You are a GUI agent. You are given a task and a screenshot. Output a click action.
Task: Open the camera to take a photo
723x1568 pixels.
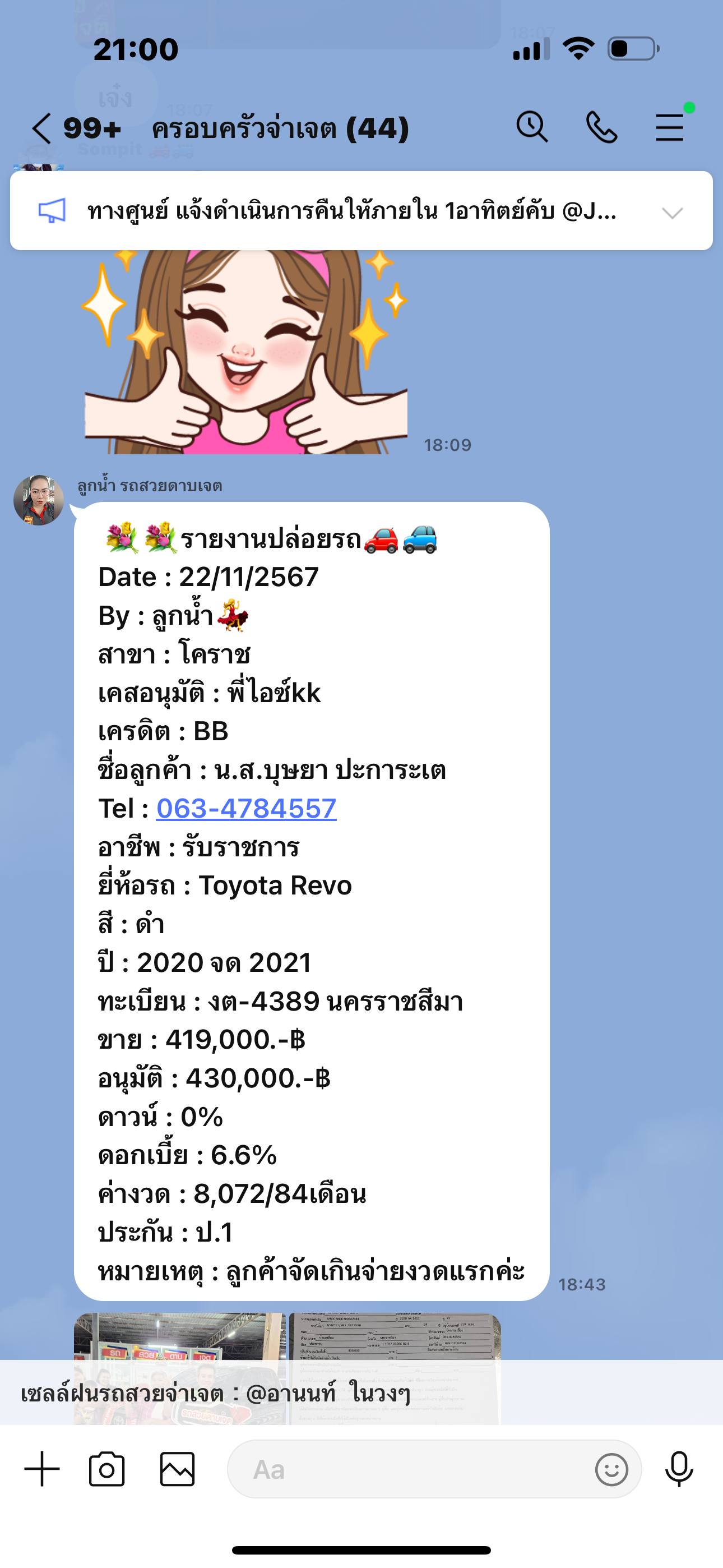[x=107, y=1469]
